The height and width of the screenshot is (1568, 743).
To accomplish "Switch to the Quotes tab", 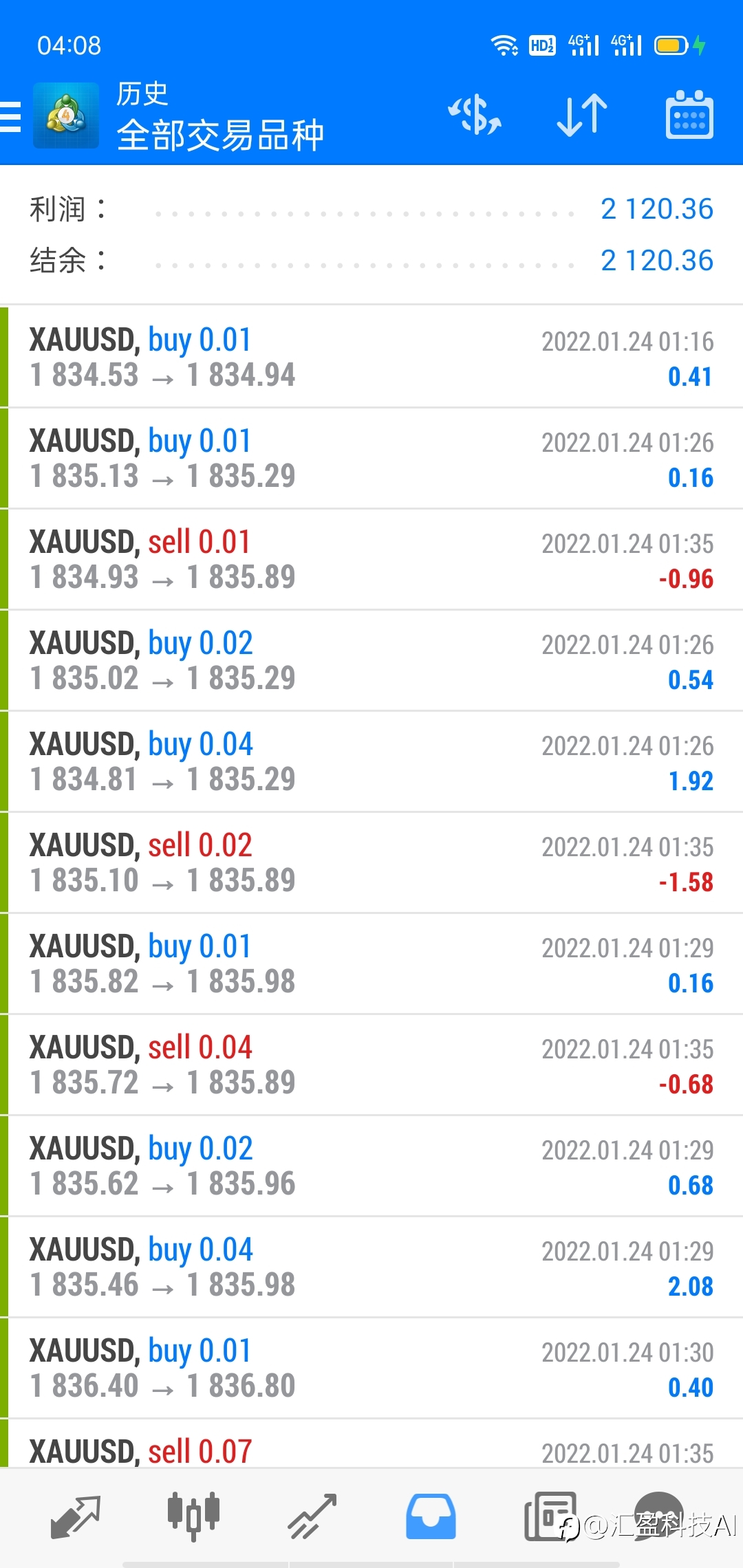I will pyautogui.click(x=76, y=1516).
